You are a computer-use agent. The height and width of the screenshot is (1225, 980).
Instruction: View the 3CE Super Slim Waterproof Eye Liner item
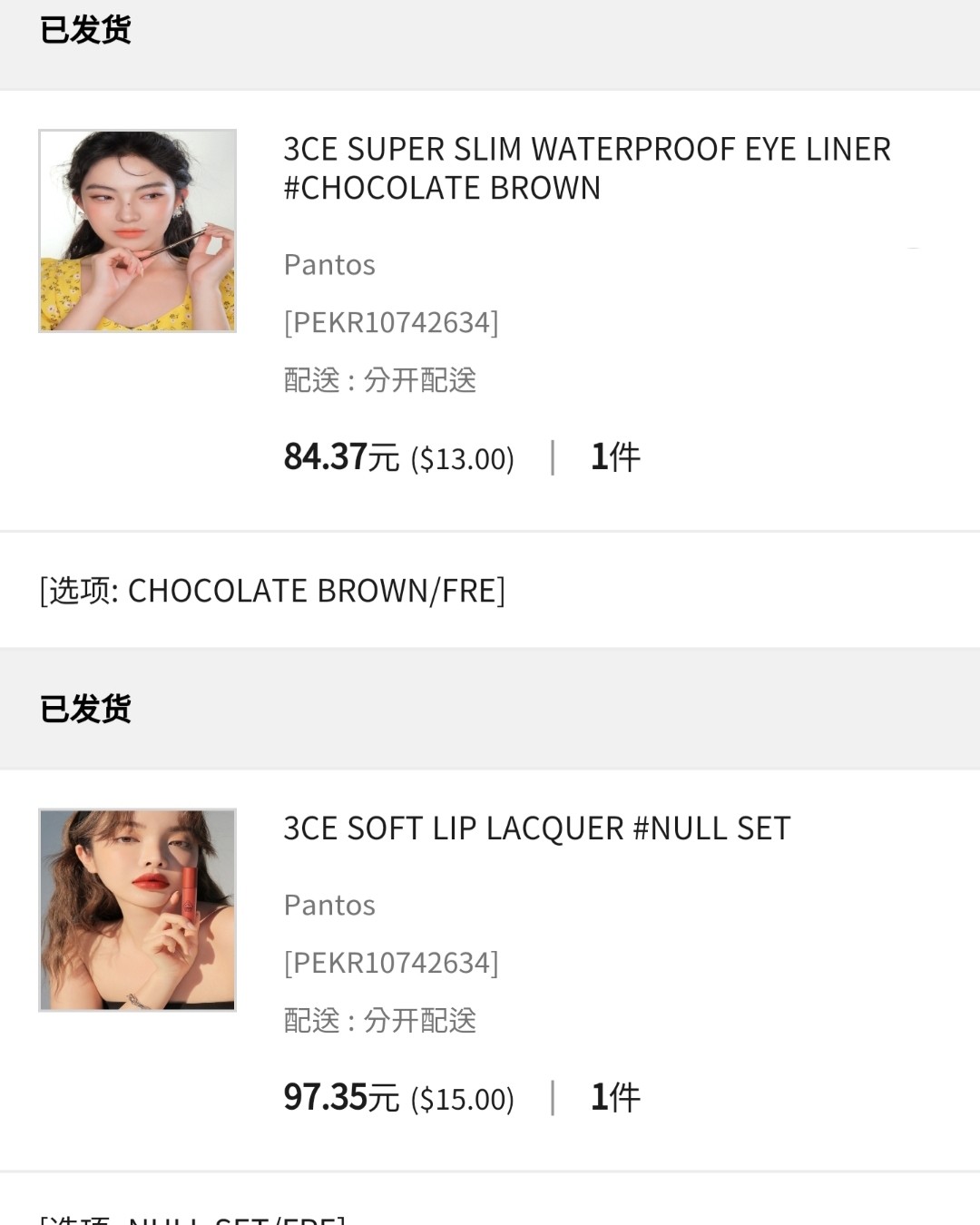[x=586, y=168]
